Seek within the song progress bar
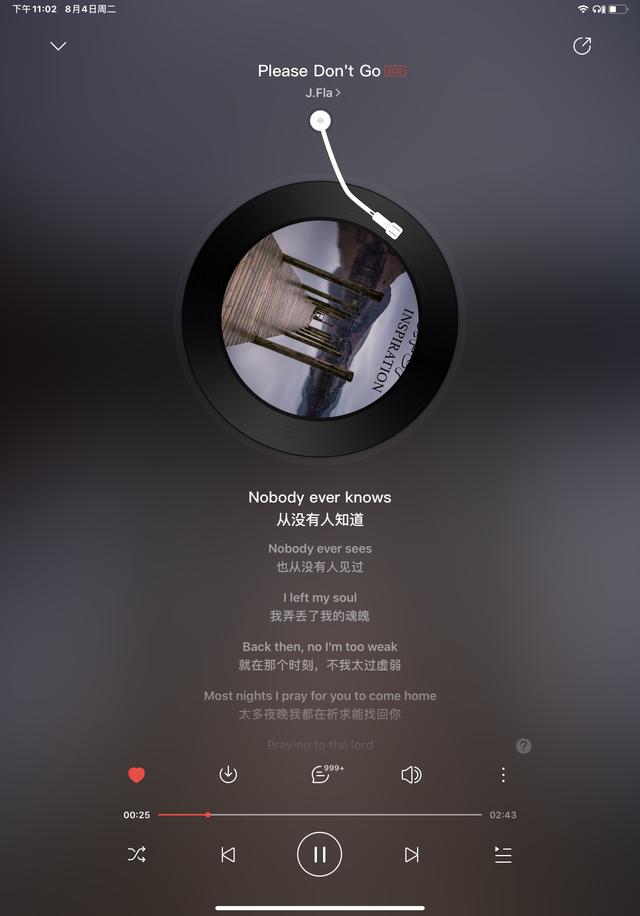 click(x=320, y=815)
